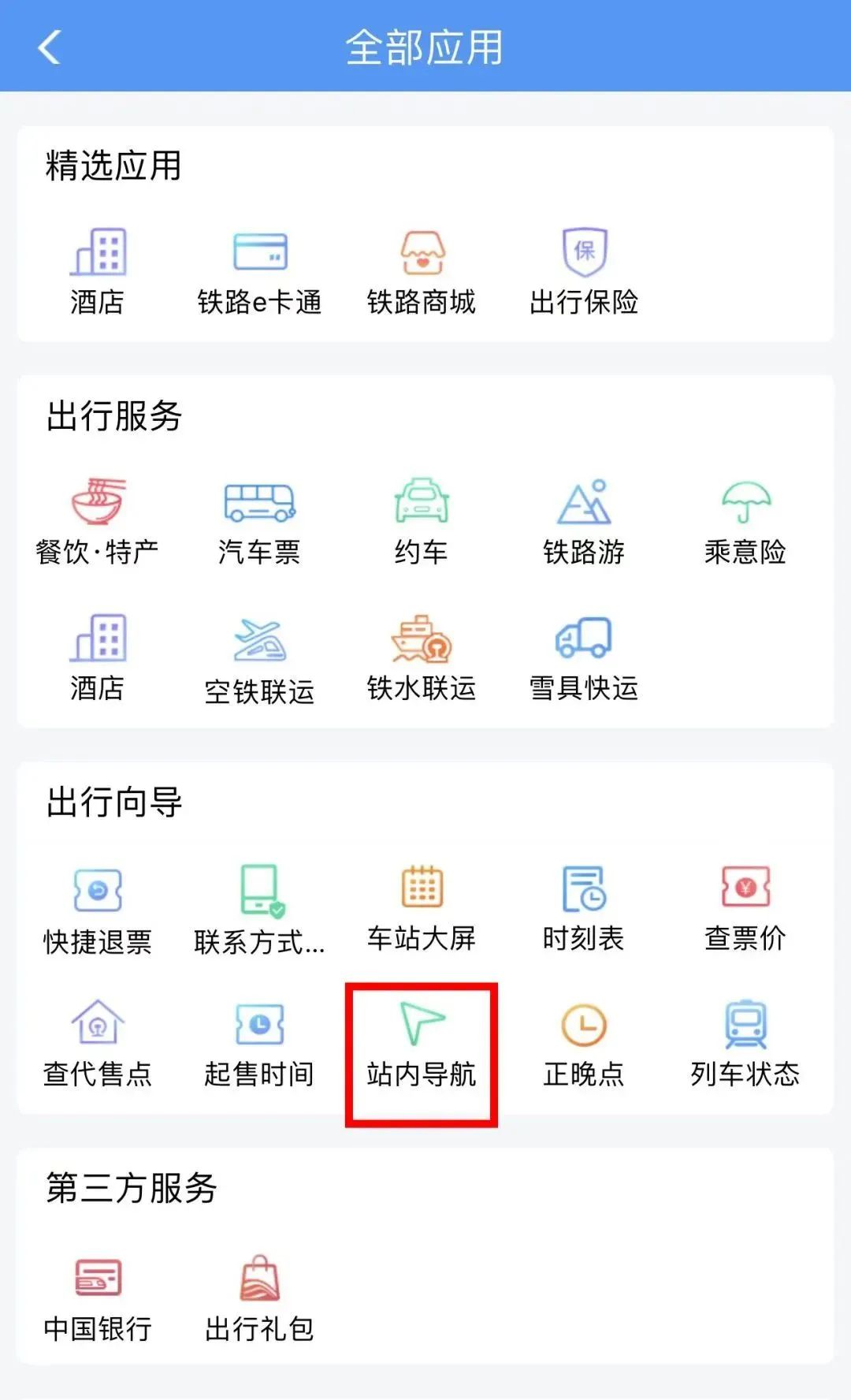Open the 约车 car-hailing service
851x1400 pixels.
click(422, 516)
